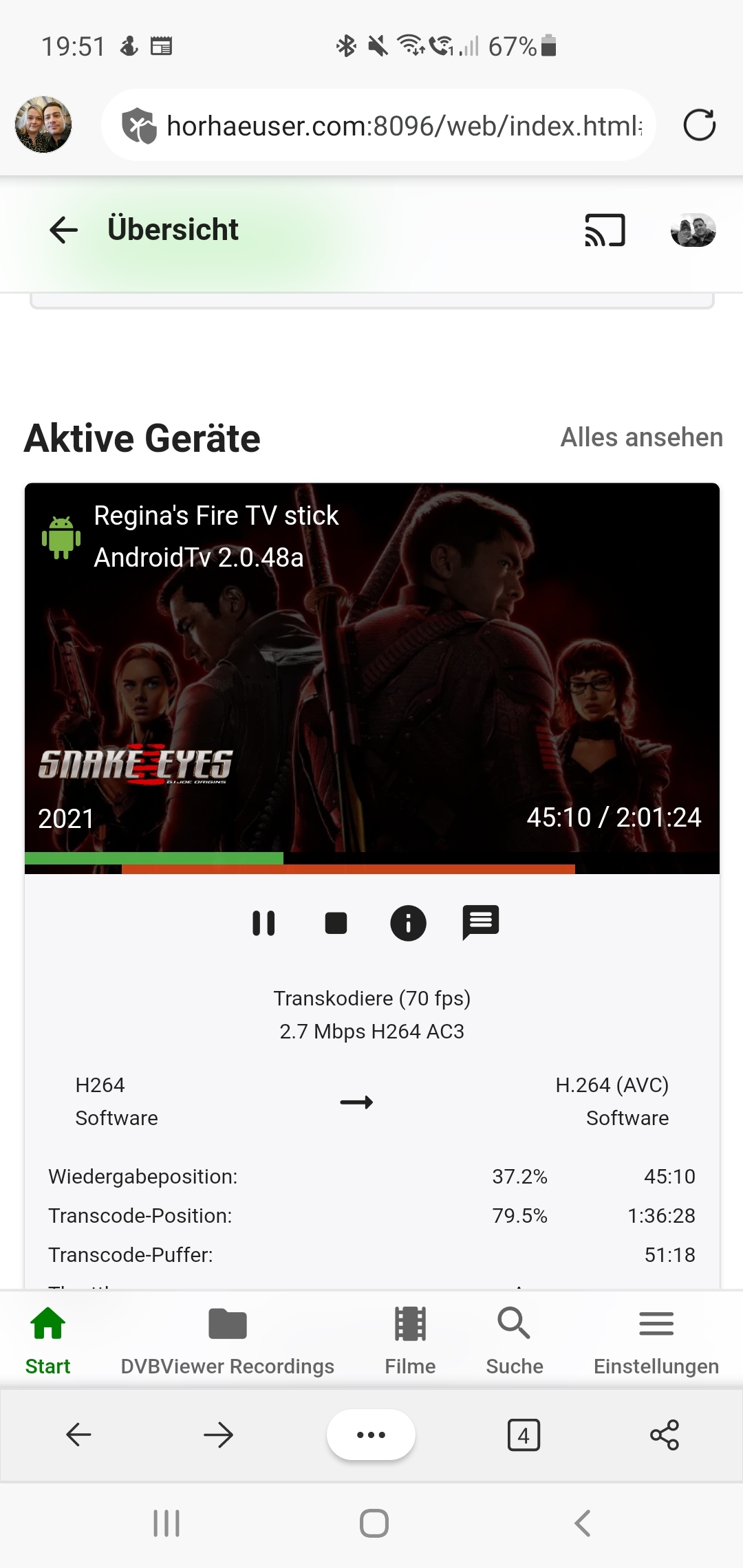Show session info for the Snake Eyes playback
Viewport: 743px width, 1568px height.
click(408, 923)
